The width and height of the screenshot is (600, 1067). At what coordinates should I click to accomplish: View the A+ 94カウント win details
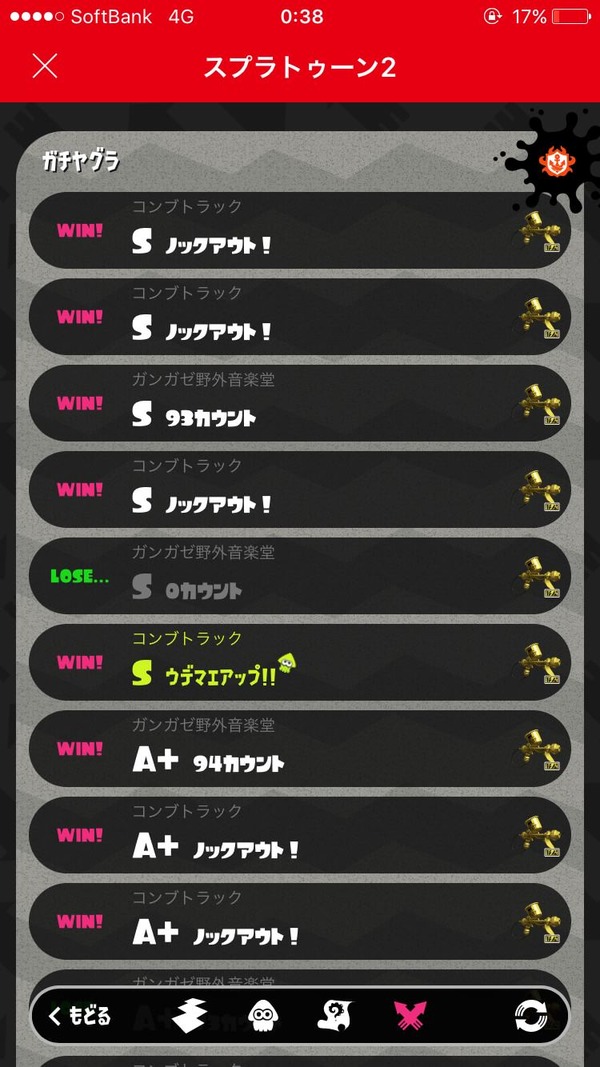click(300, 749)
